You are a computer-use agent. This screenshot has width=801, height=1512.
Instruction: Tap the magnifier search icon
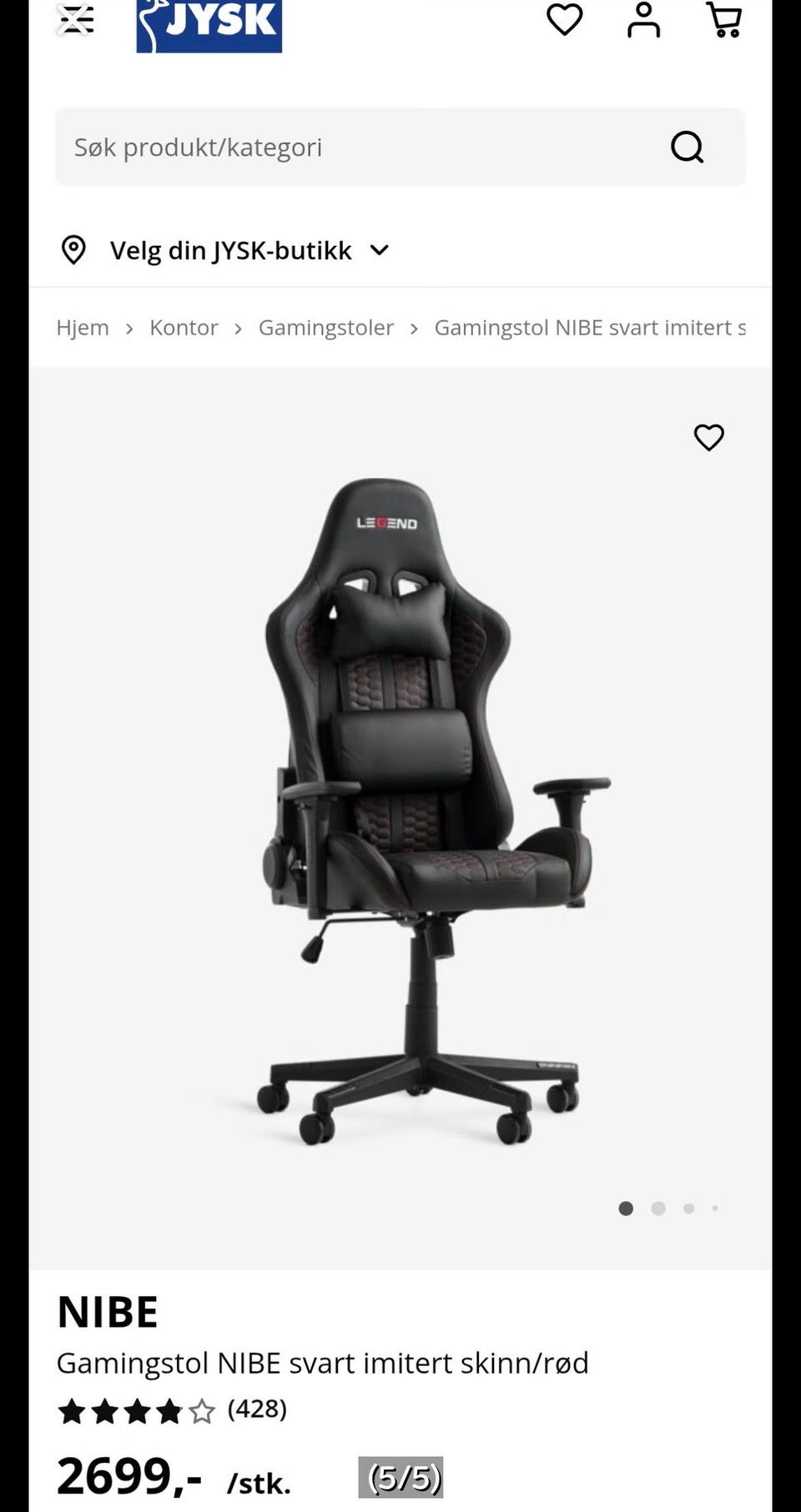688,148
